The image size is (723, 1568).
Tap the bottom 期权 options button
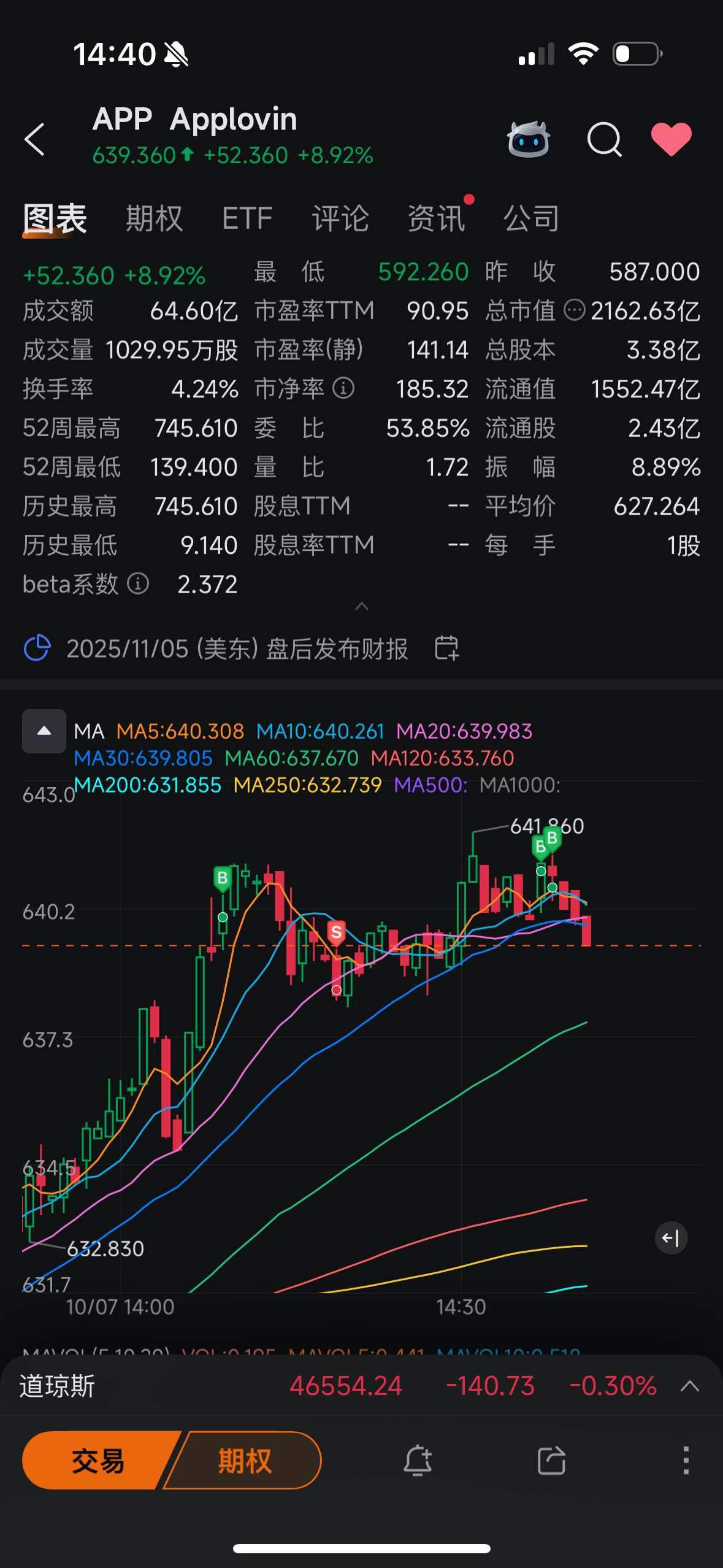245,1460
